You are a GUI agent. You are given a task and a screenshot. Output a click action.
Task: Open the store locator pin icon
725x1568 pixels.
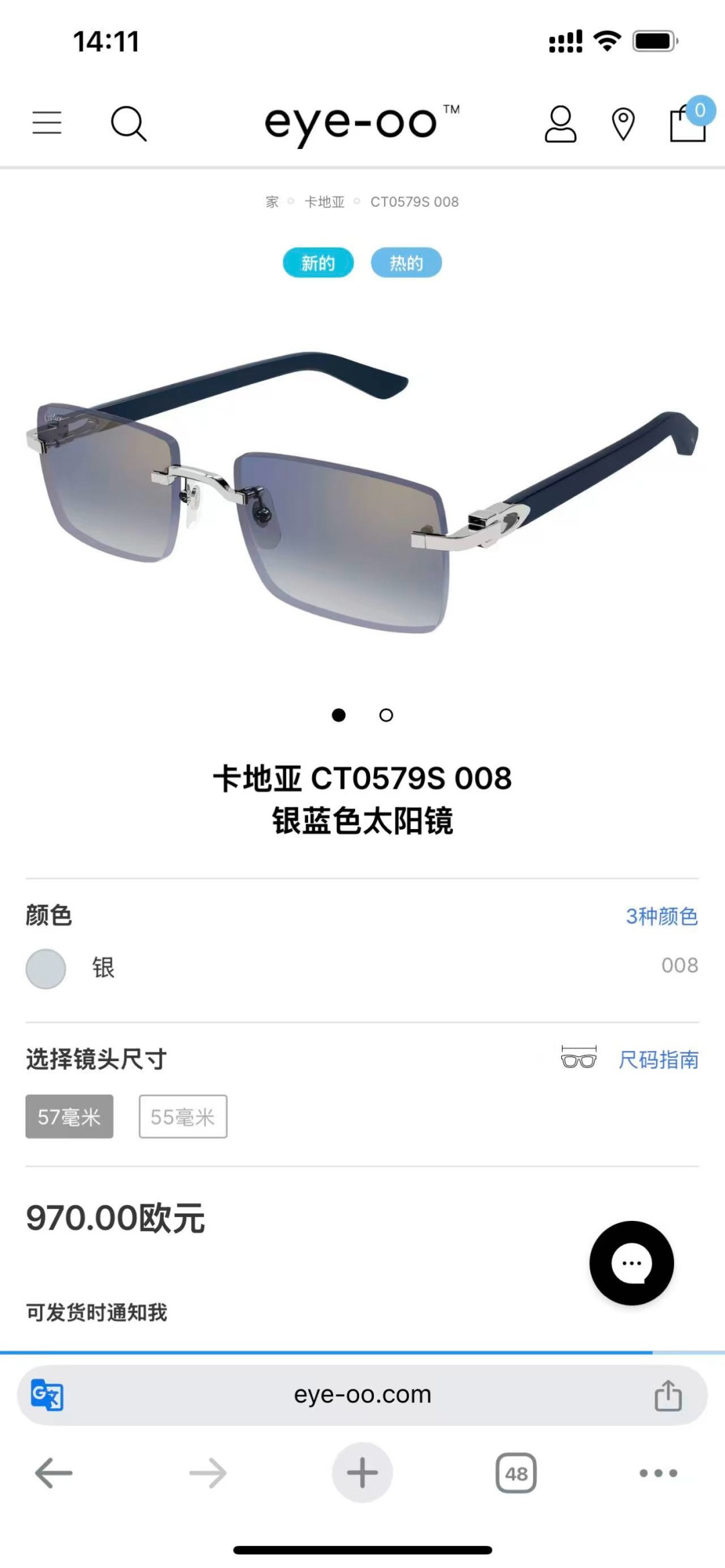624,125
